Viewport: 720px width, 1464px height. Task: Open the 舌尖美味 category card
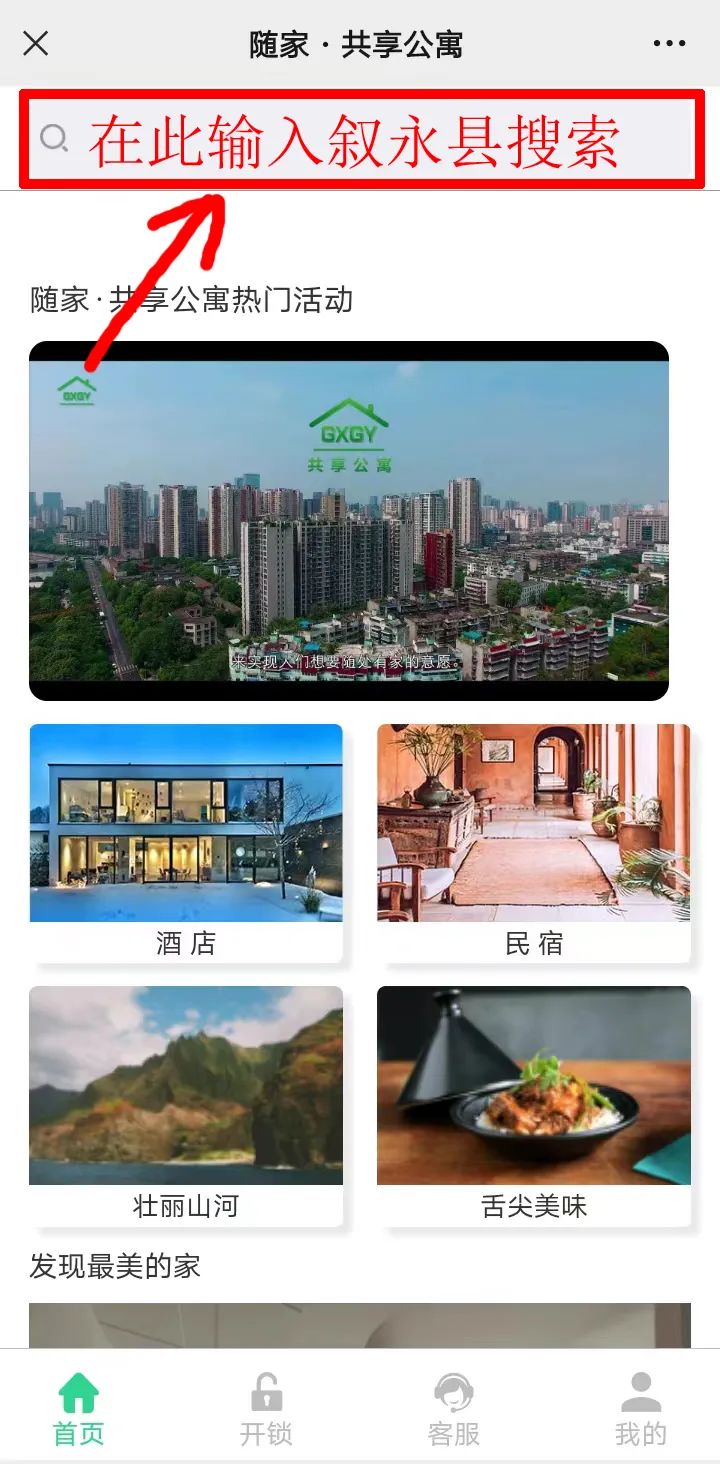pos(534,1106)
